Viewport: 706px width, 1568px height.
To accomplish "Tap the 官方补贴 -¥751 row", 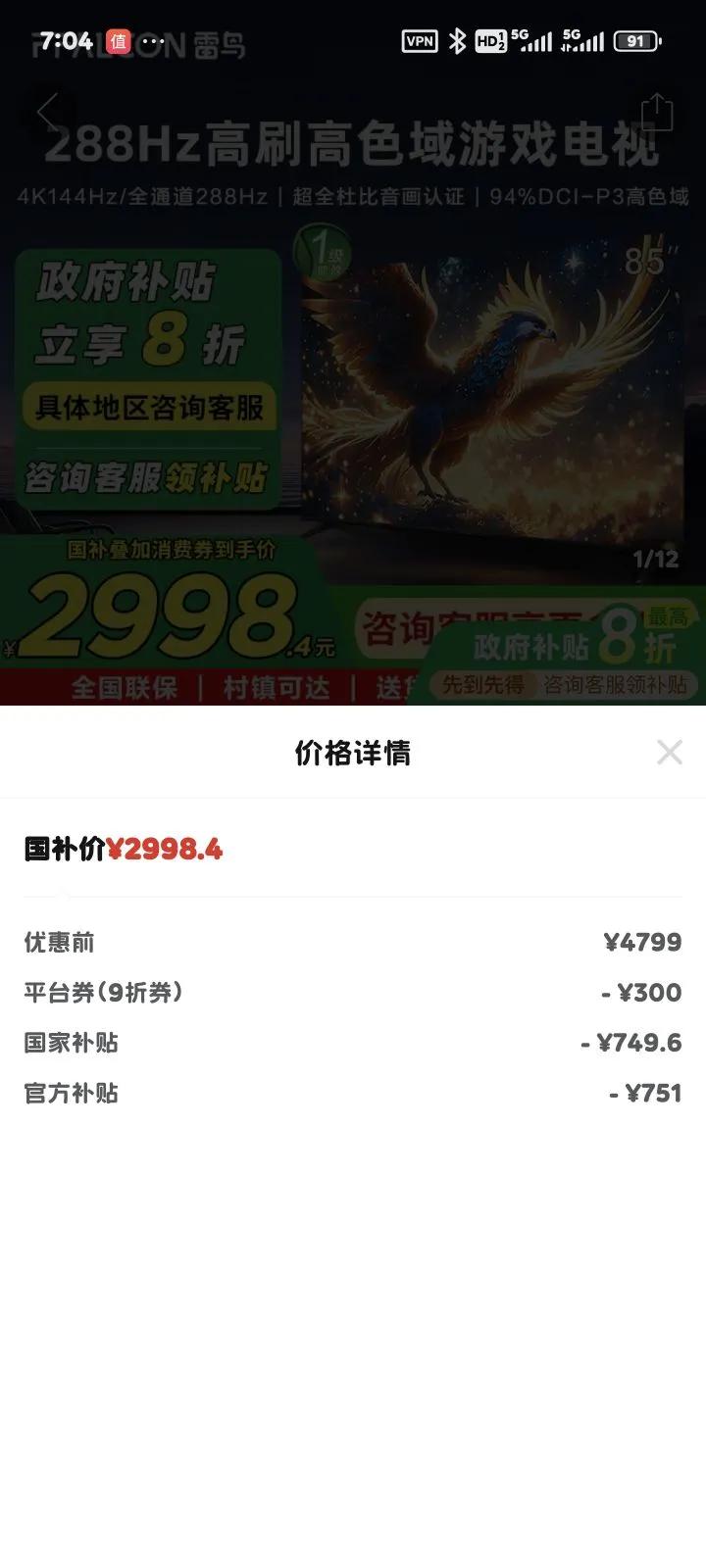I will pyautogui.click(x=353, y=1093).
